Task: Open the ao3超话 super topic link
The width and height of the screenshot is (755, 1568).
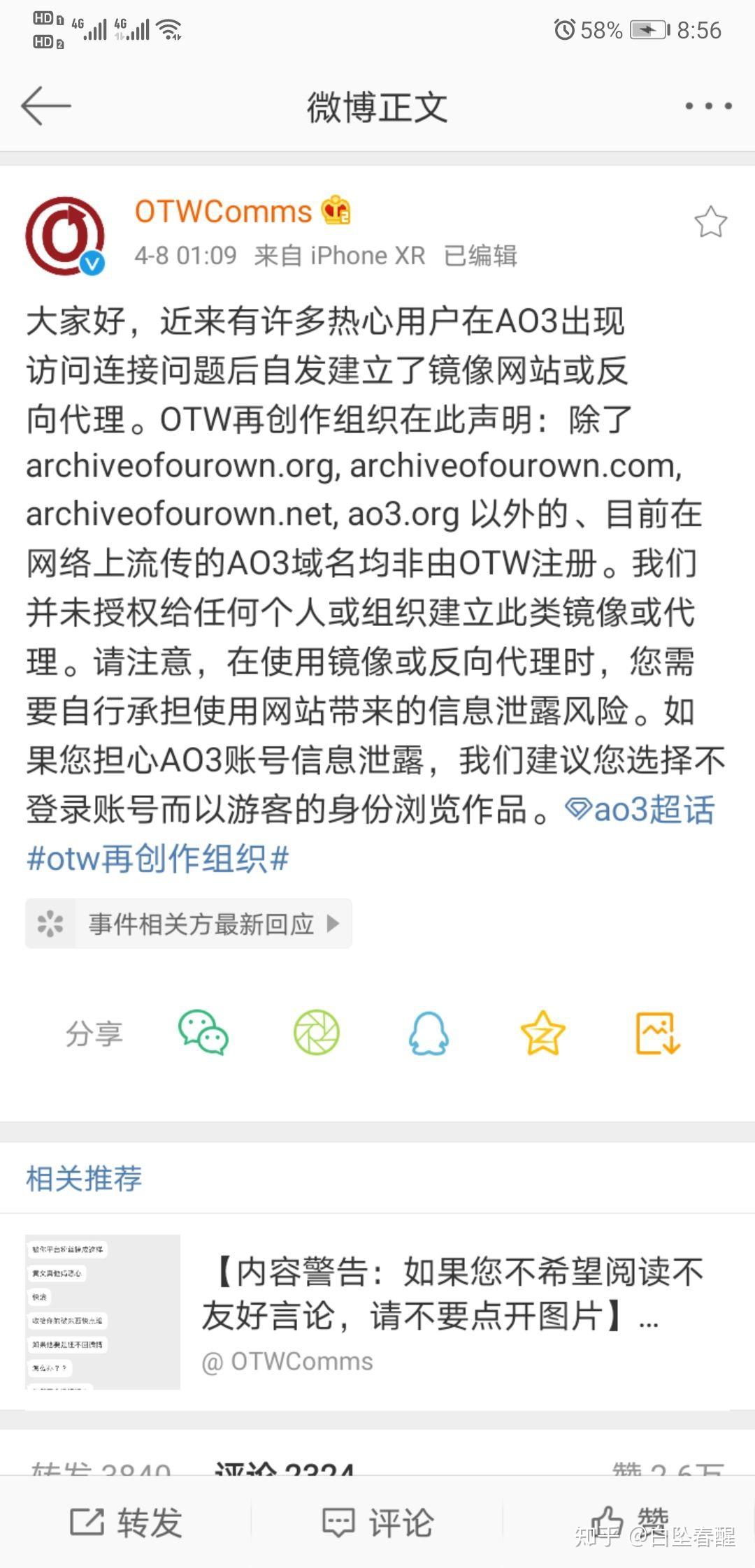Action: (x=640, y=811)
